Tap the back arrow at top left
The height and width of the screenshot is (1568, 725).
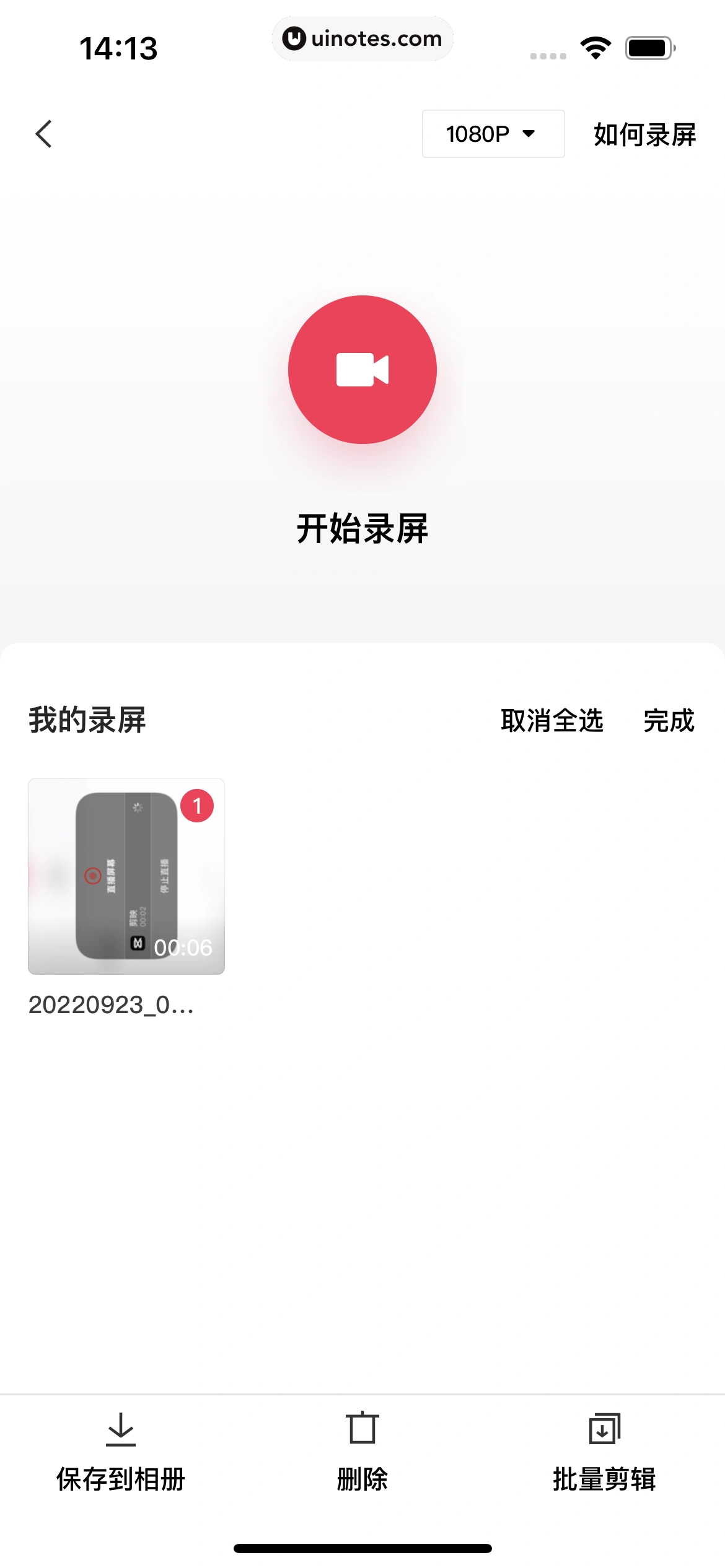click(x=43, y=134)
